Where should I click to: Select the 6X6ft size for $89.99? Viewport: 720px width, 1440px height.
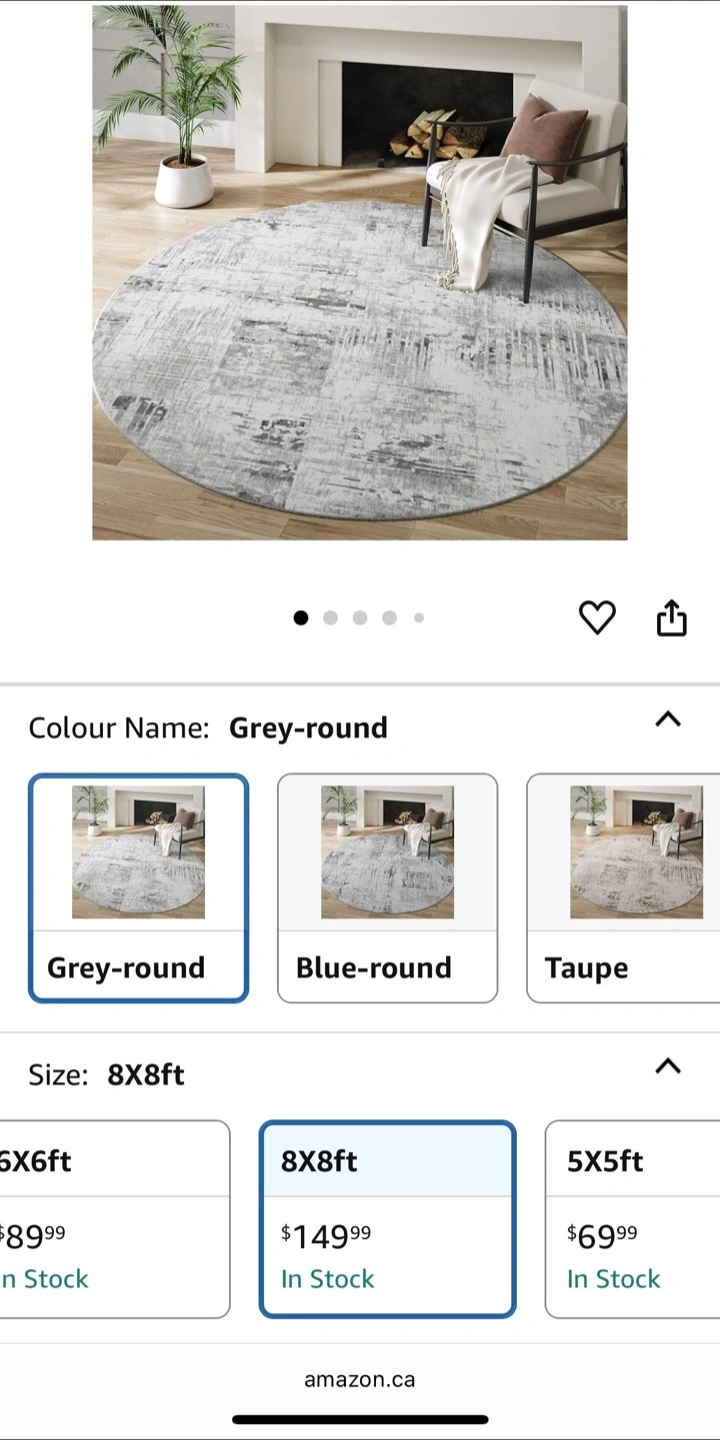point(114,1219)
